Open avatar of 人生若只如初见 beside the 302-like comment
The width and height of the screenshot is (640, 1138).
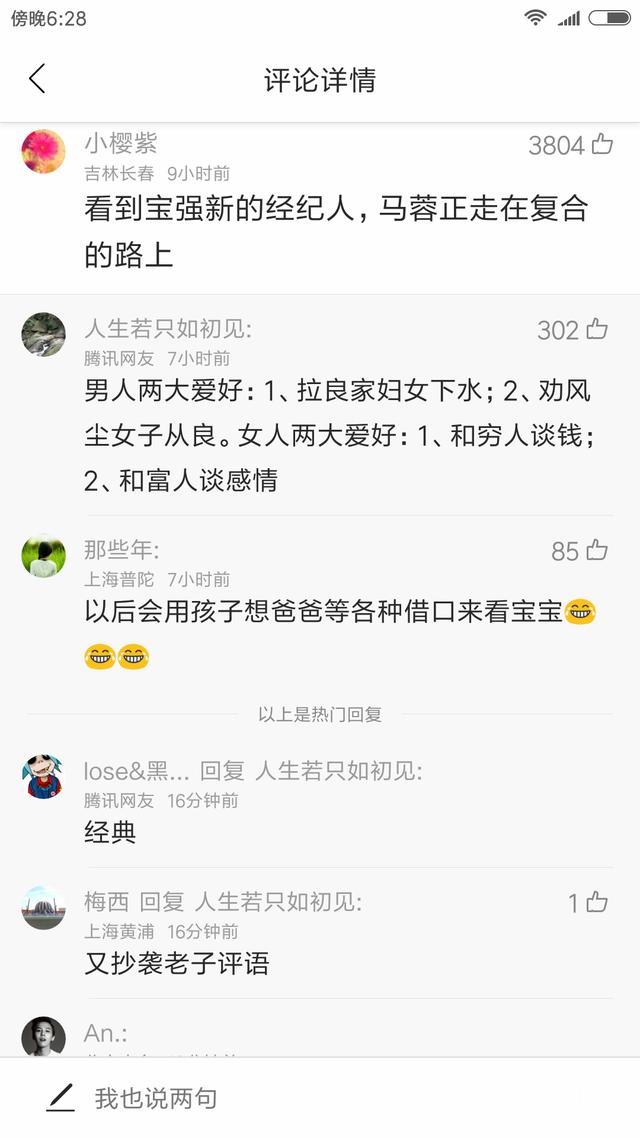[43, 335]
